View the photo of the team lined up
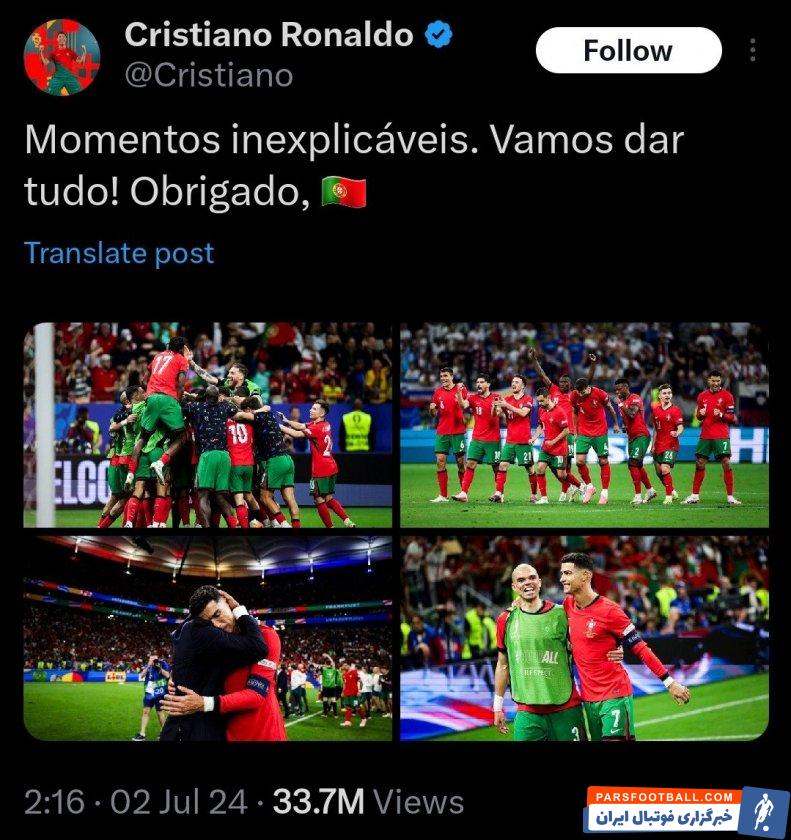 [584, 425]
